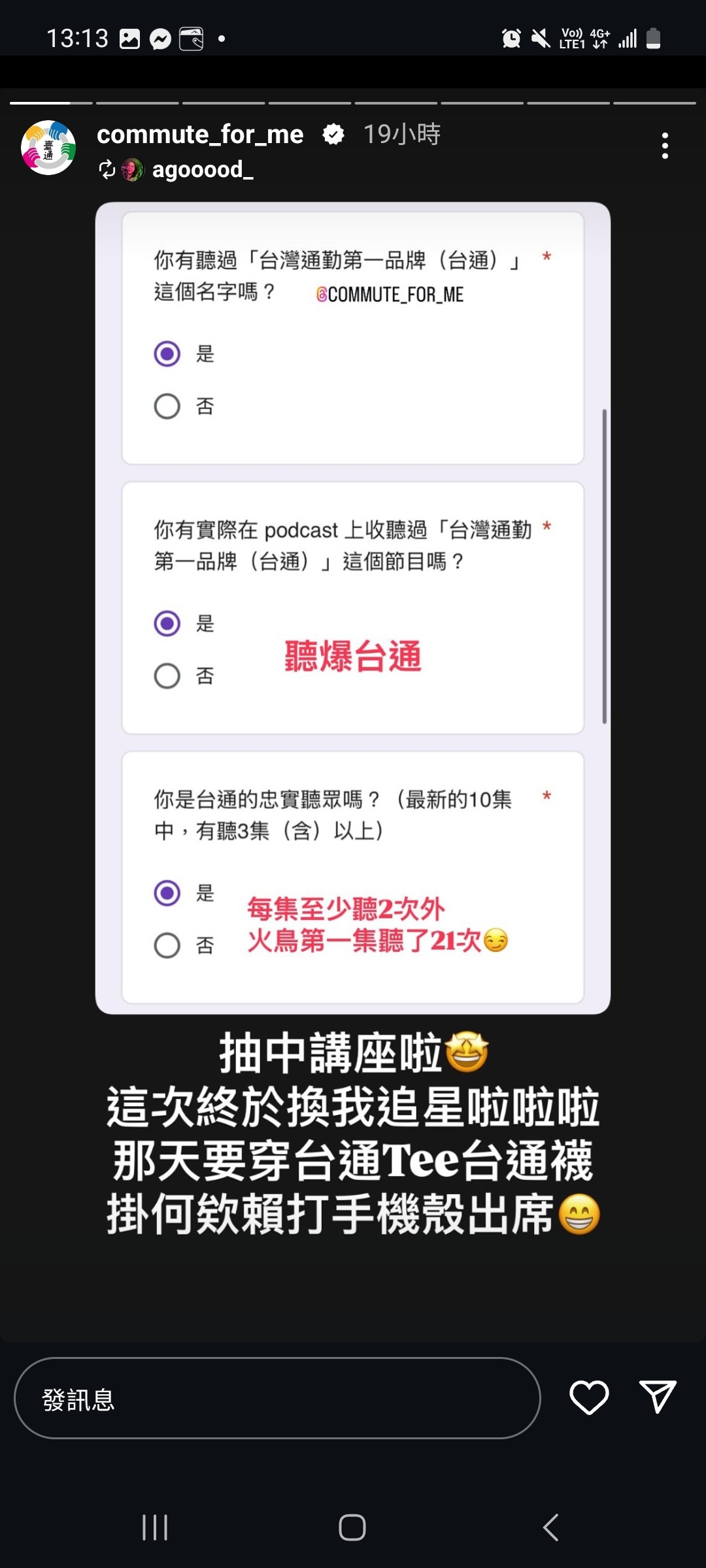Share the story via paper plane icon
This screenshot has width=706, height=1568.
click(x=657, y=1397)
